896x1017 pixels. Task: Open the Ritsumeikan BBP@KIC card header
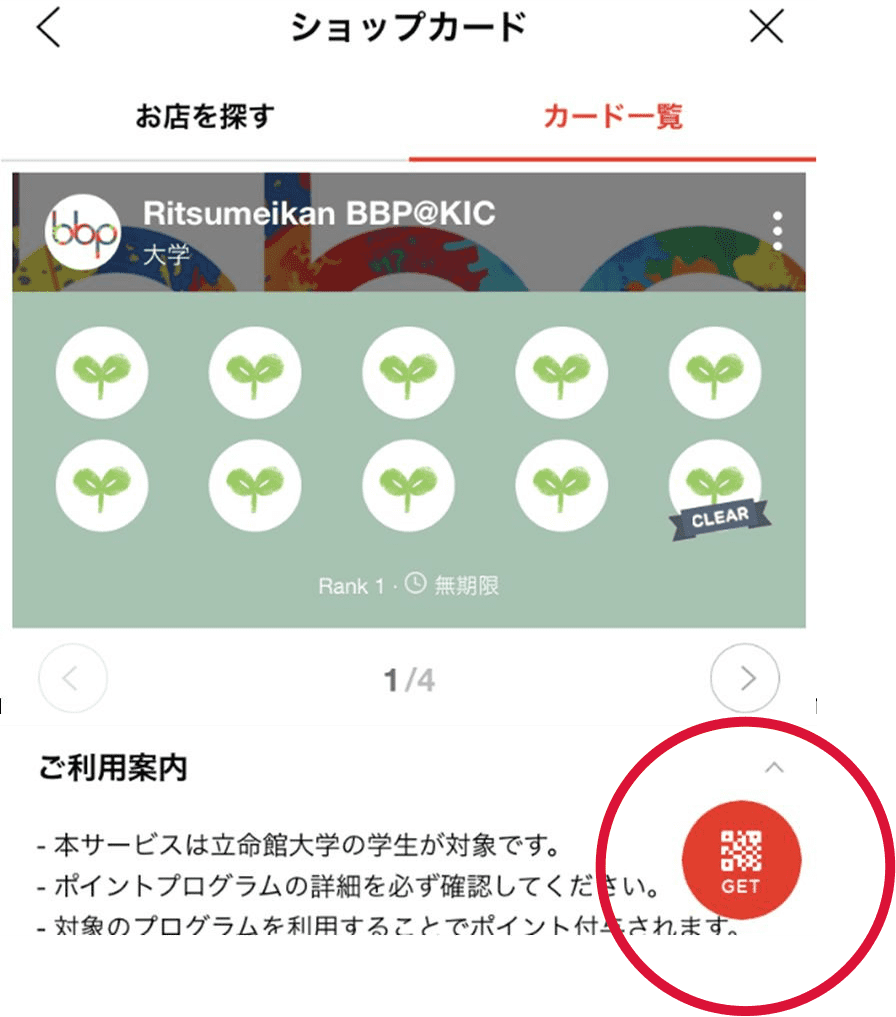tap(320, 230)
